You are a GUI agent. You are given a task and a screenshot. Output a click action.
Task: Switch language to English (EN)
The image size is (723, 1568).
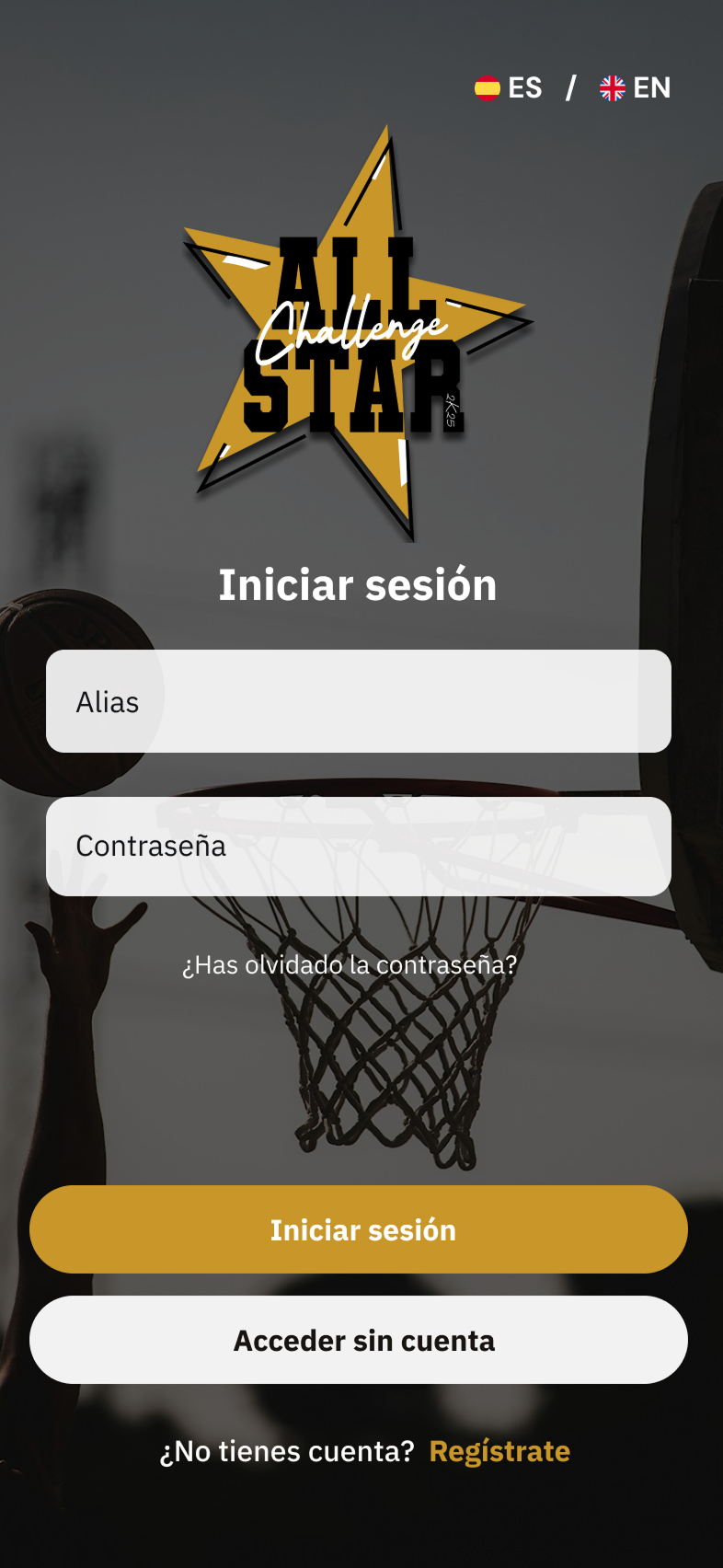[636, 88]
